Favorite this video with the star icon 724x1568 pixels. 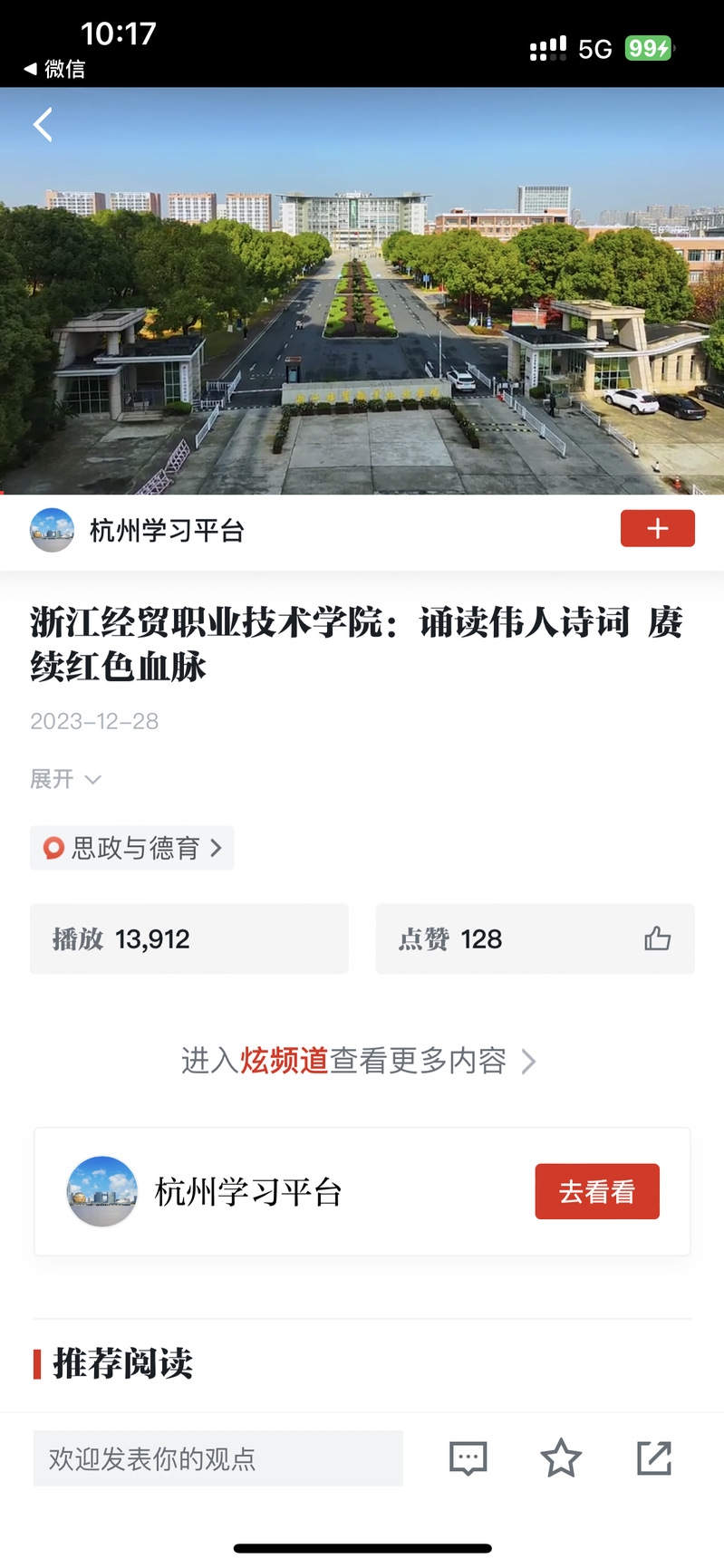(561, 1458)
